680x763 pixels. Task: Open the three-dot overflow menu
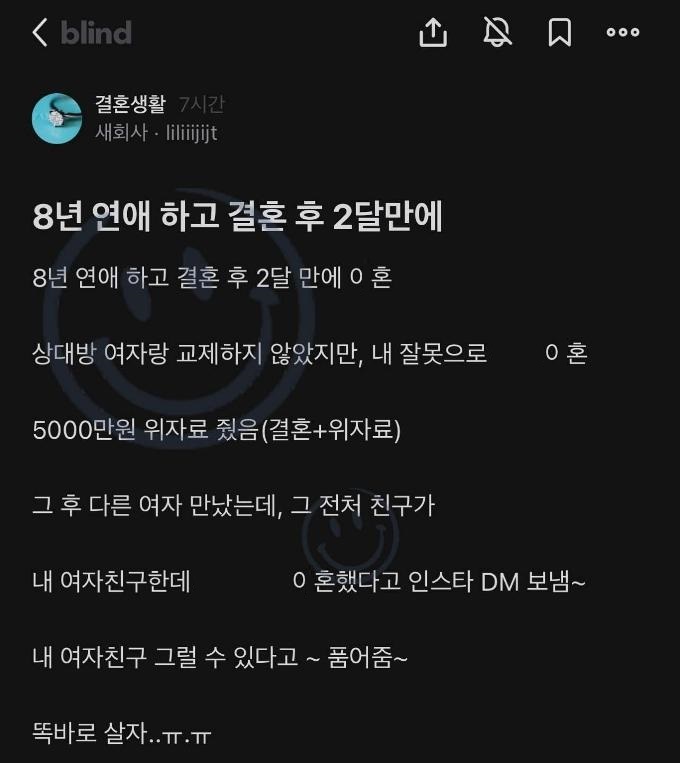click(x=623, y=33)
